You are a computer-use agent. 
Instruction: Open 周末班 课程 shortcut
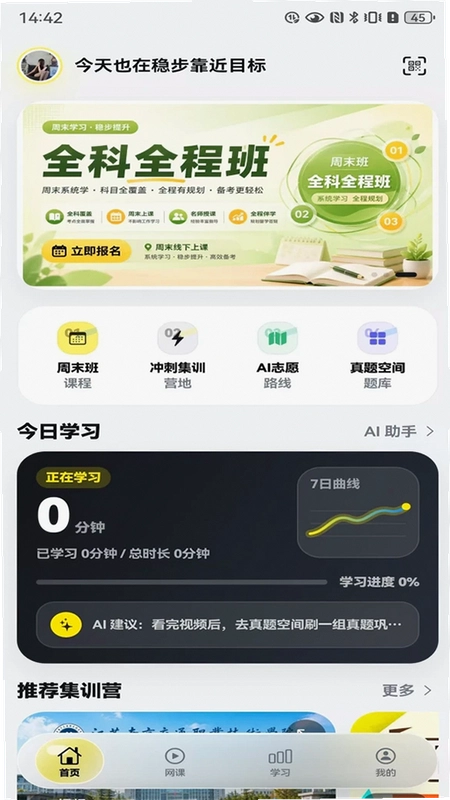coord(78,356)
